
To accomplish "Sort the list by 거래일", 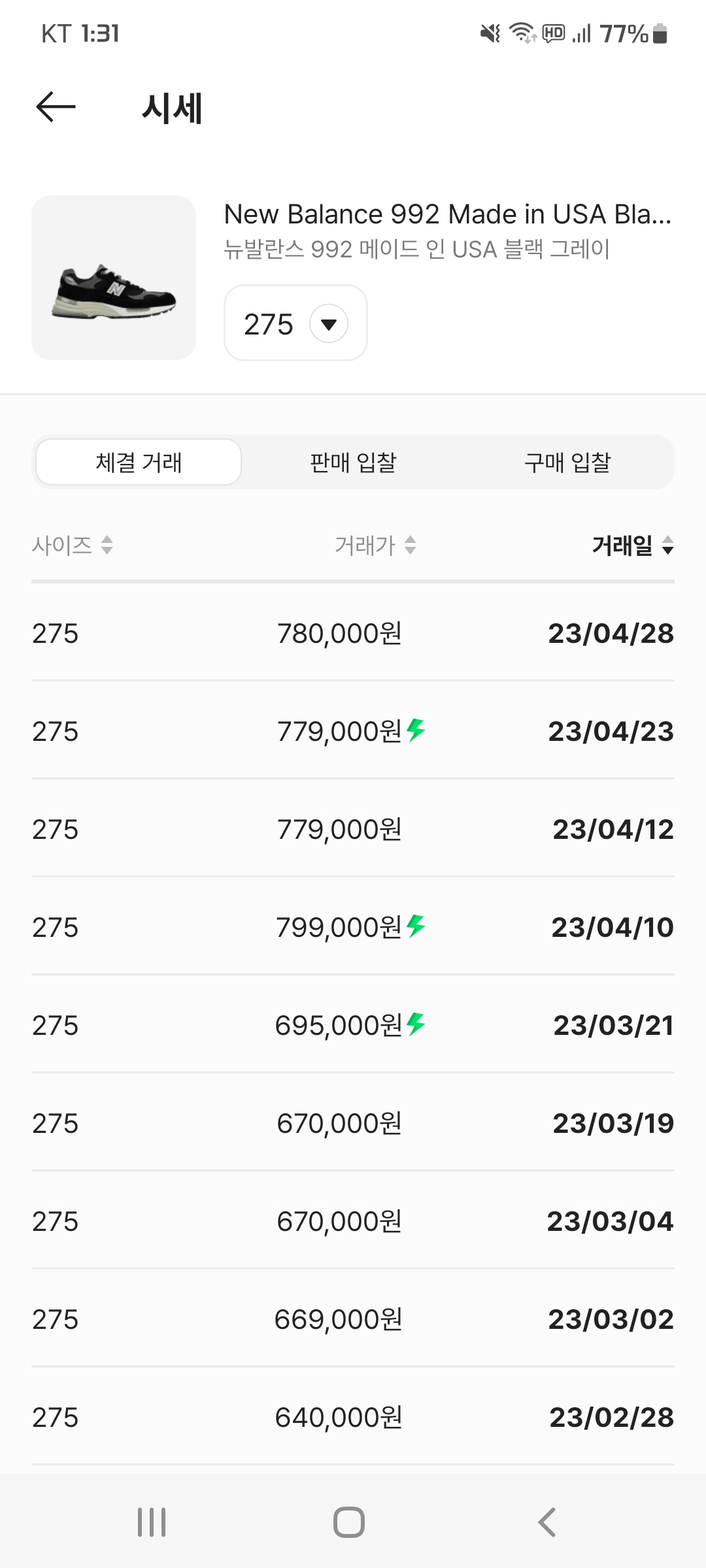I will coord(633,545).
